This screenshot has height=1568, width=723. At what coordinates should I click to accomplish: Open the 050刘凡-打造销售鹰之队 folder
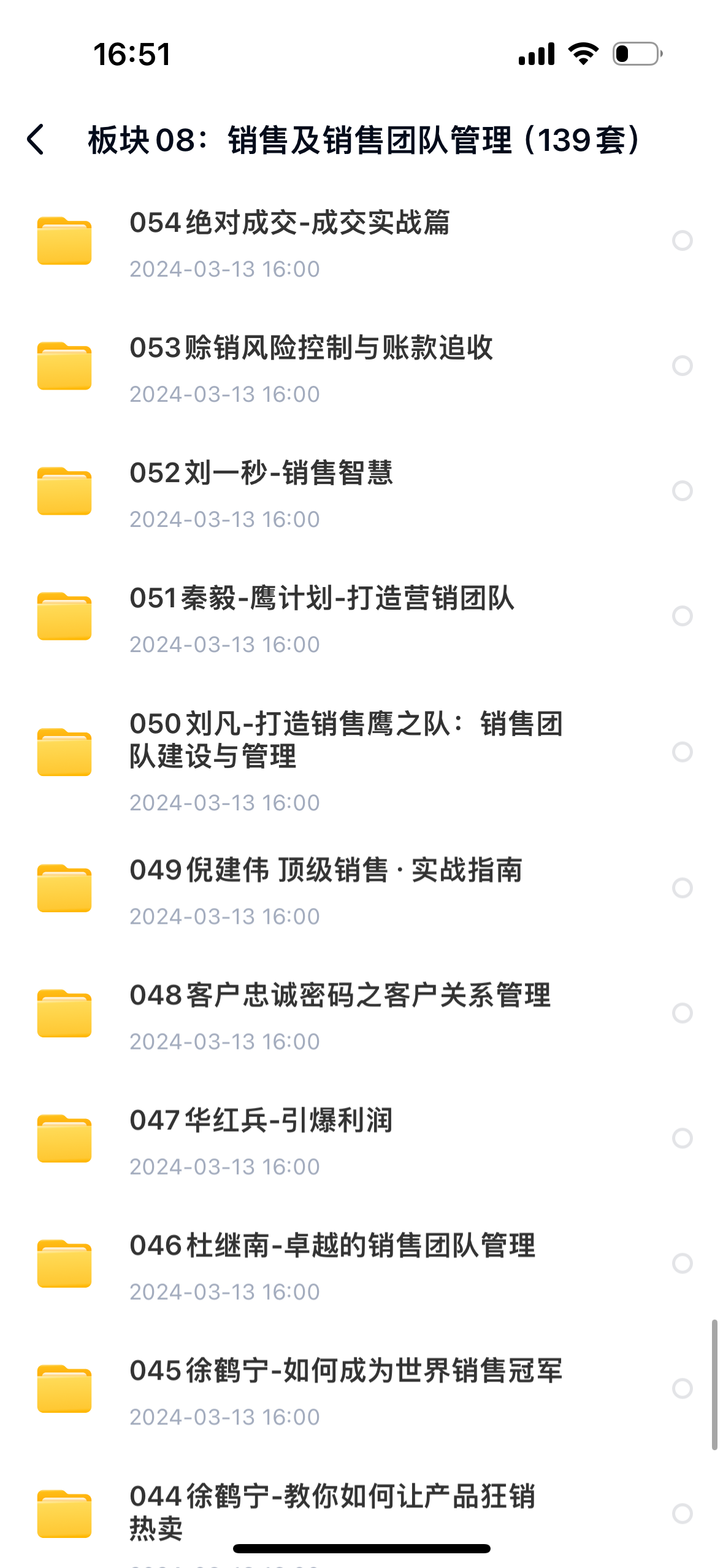pos(345,740)
